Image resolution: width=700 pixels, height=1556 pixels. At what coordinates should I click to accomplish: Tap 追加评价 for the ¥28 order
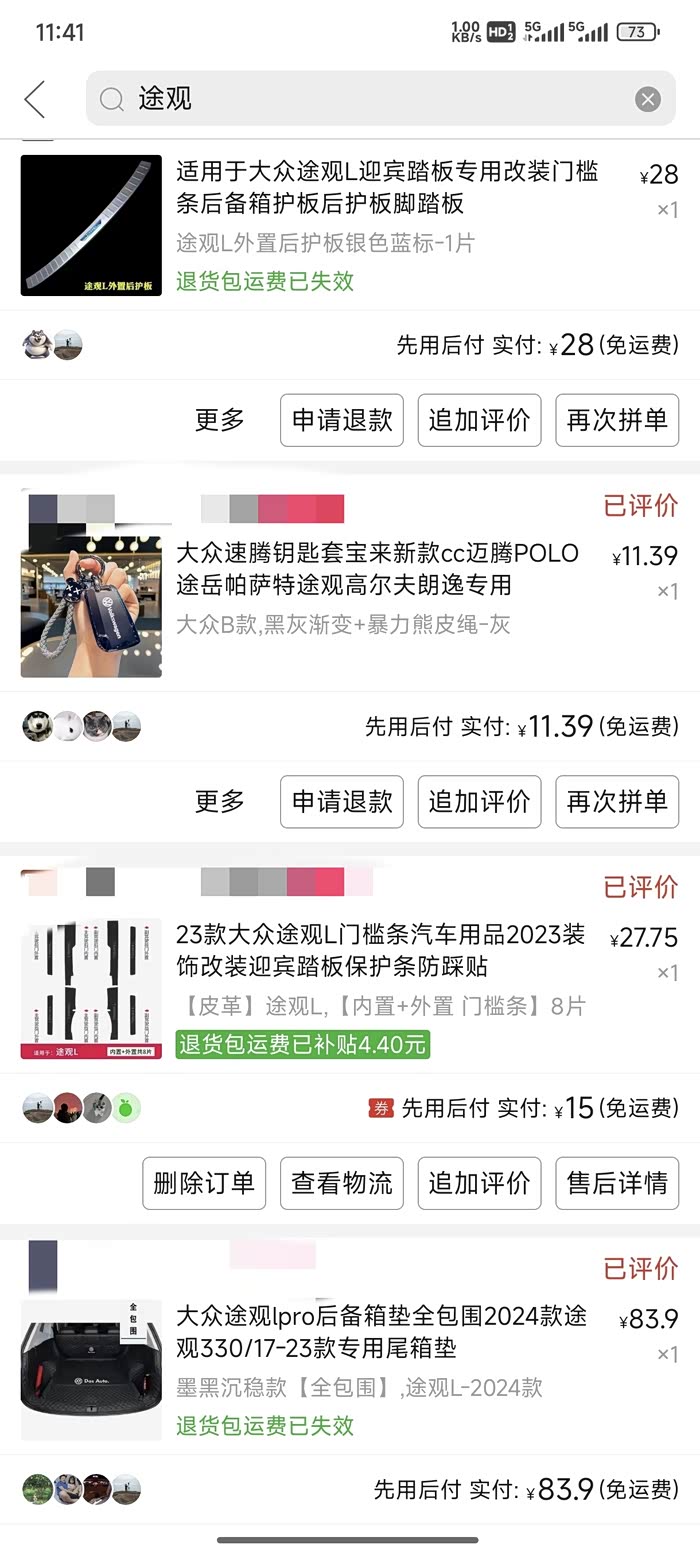pos(479,420)
